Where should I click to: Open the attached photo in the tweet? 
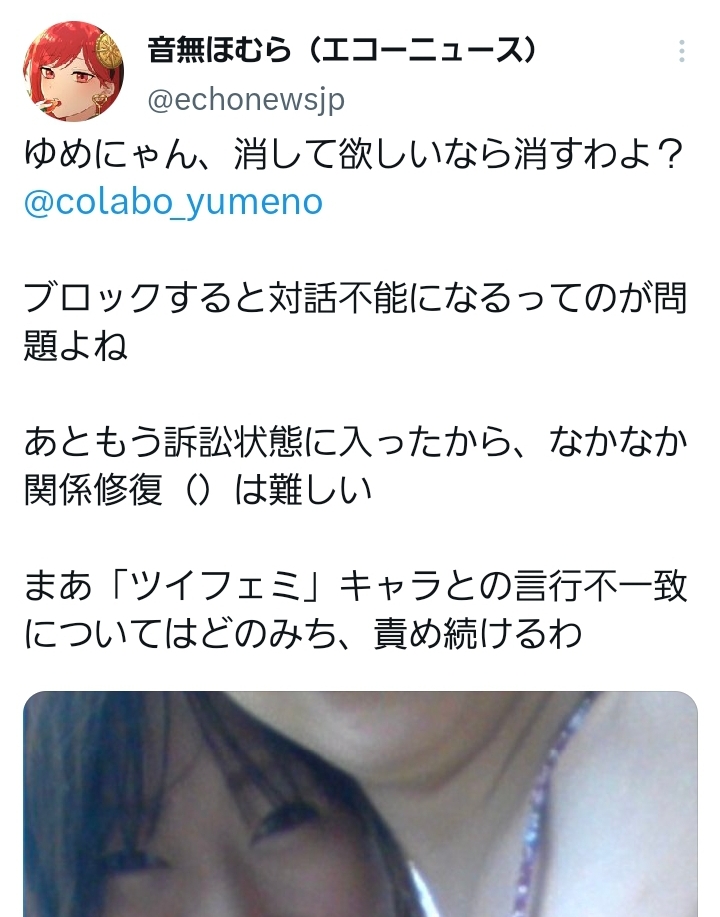pos(360,805)
